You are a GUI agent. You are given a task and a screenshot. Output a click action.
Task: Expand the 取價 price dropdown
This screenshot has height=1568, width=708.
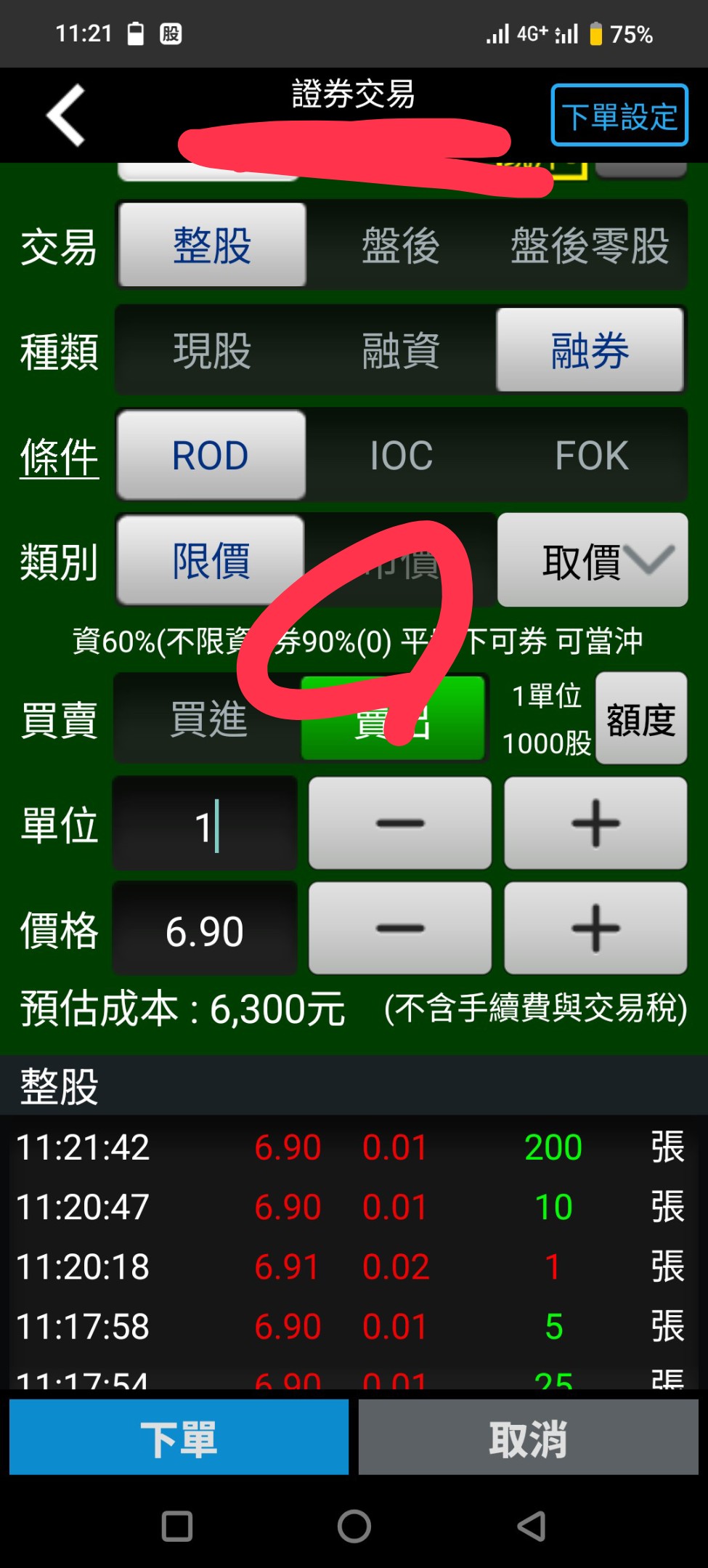(x=593, y=560)
